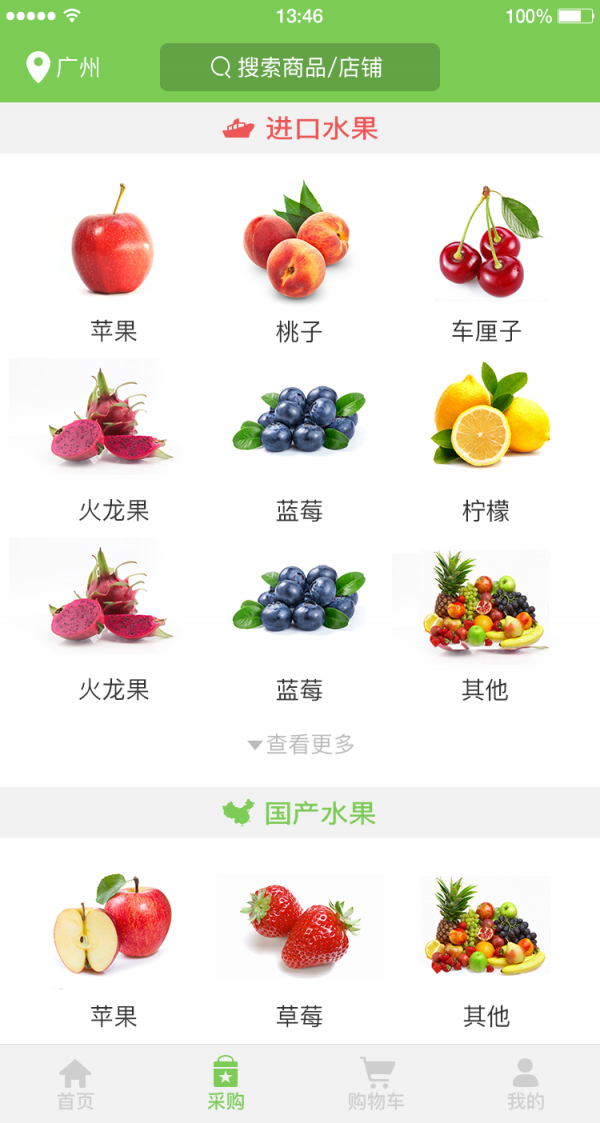Expand 查看更多 for imported fruits
Image resolution: width=600 pixels, height=1123 pixels.
[301, 744]
